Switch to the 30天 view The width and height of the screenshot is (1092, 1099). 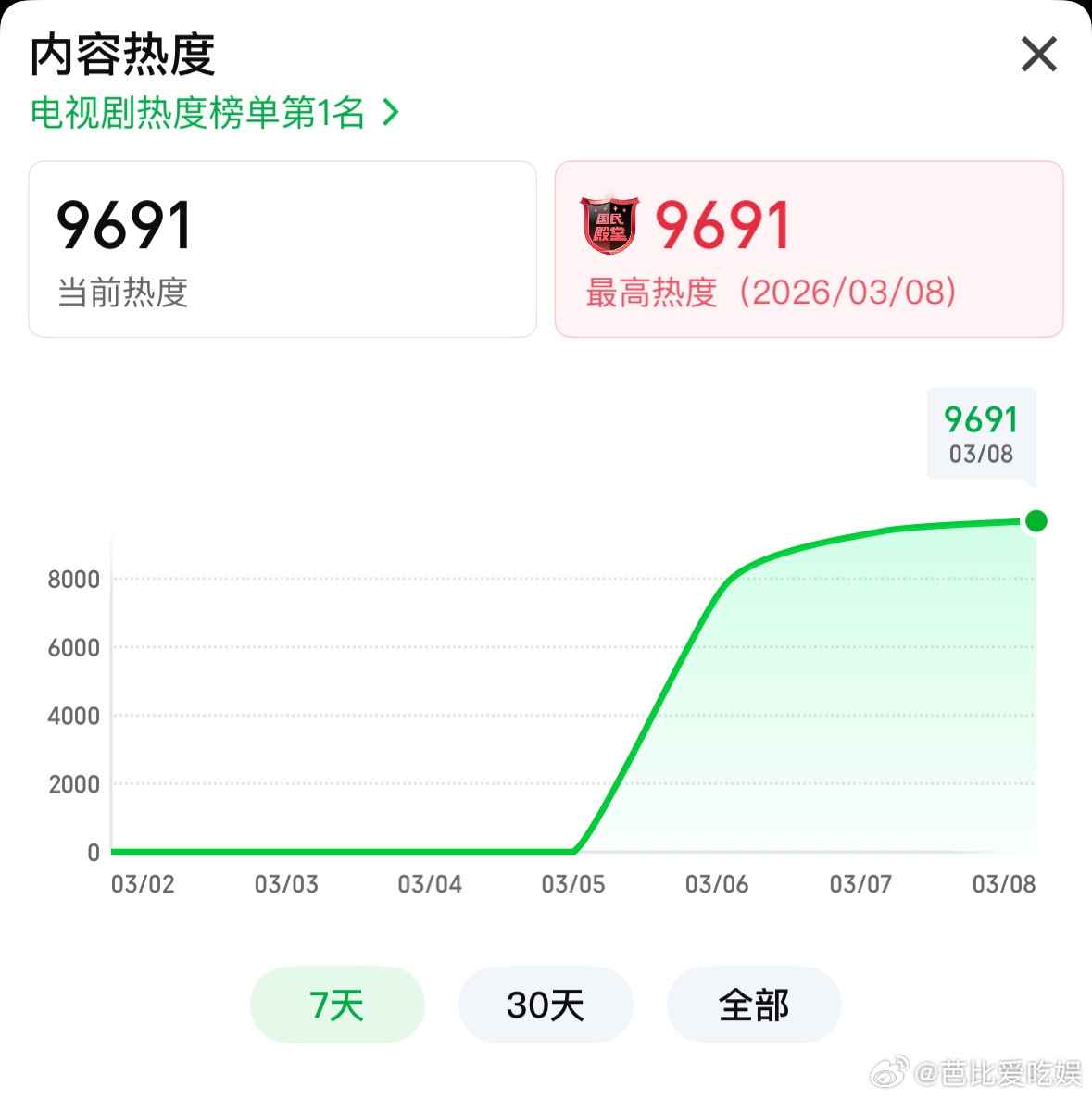pyautogui.click(x=545, y=1004)
